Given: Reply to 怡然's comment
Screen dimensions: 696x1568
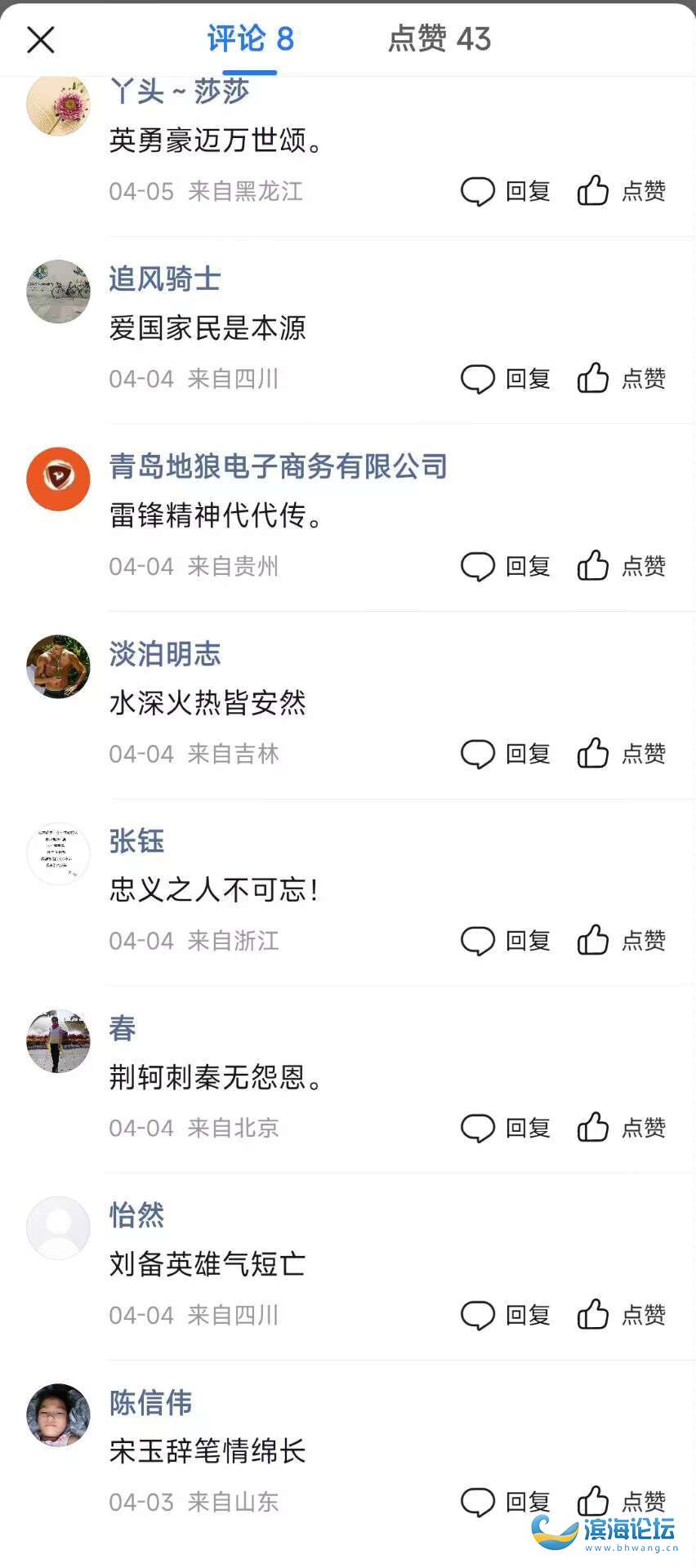Looking at the screenshot, I should [x=506, y=1315].
